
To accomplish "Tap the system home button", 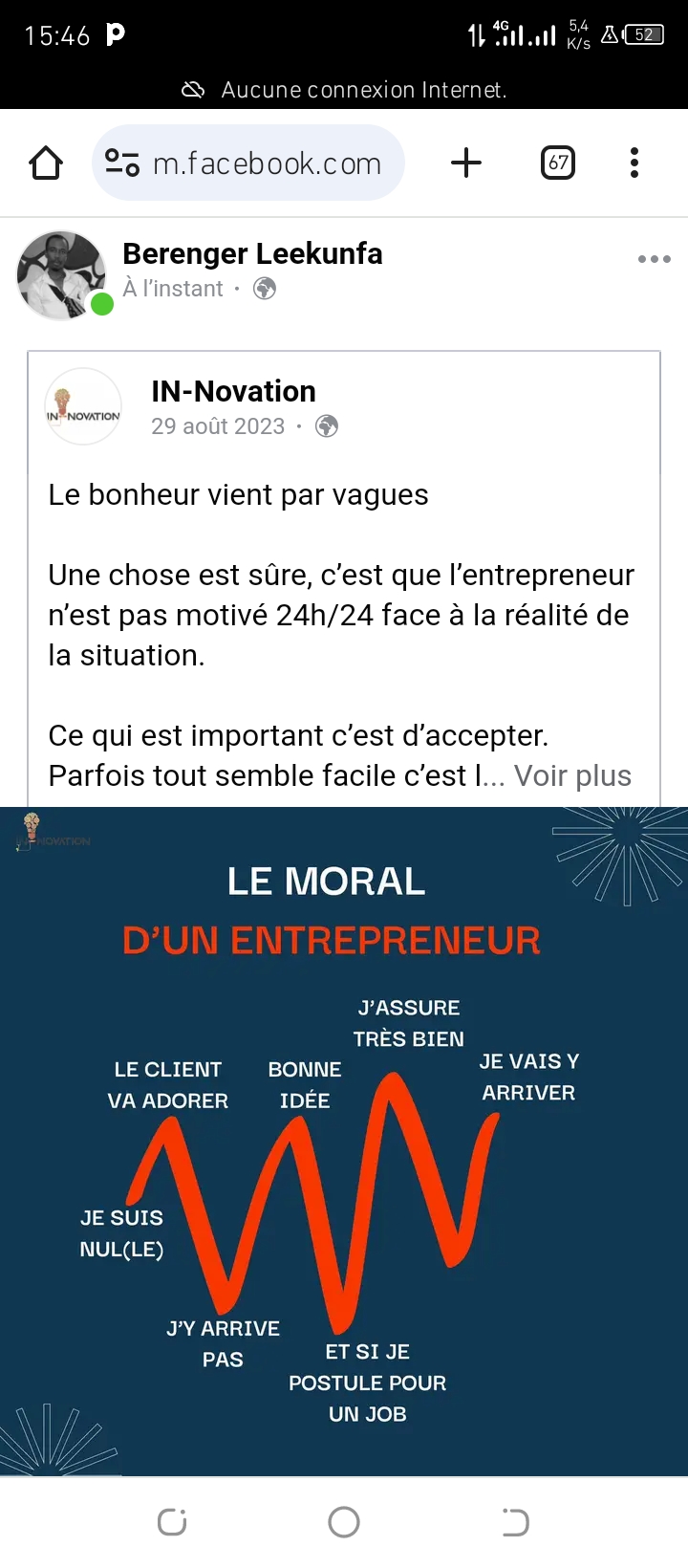I will [344, 1522].
